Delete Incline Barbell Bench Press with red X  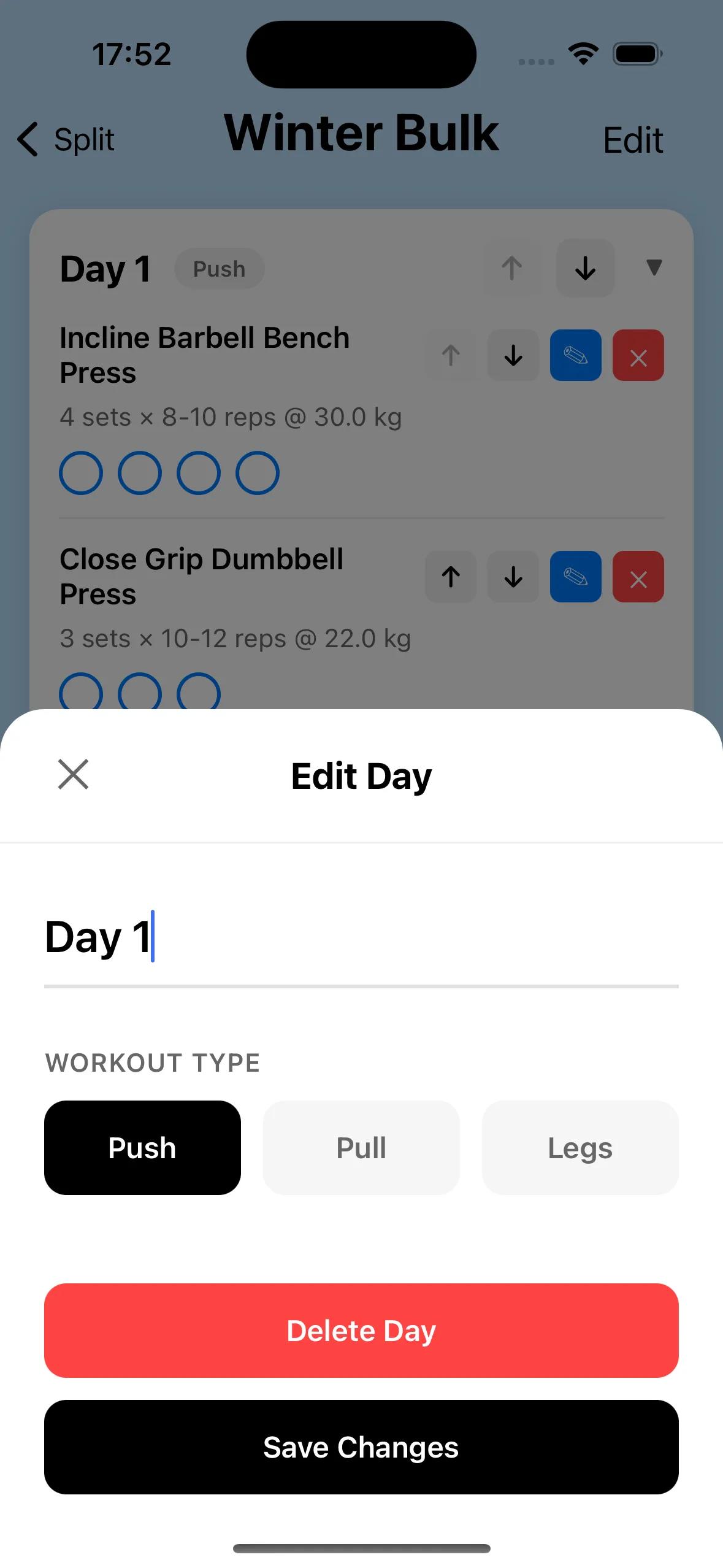click(x=638, y=356)
